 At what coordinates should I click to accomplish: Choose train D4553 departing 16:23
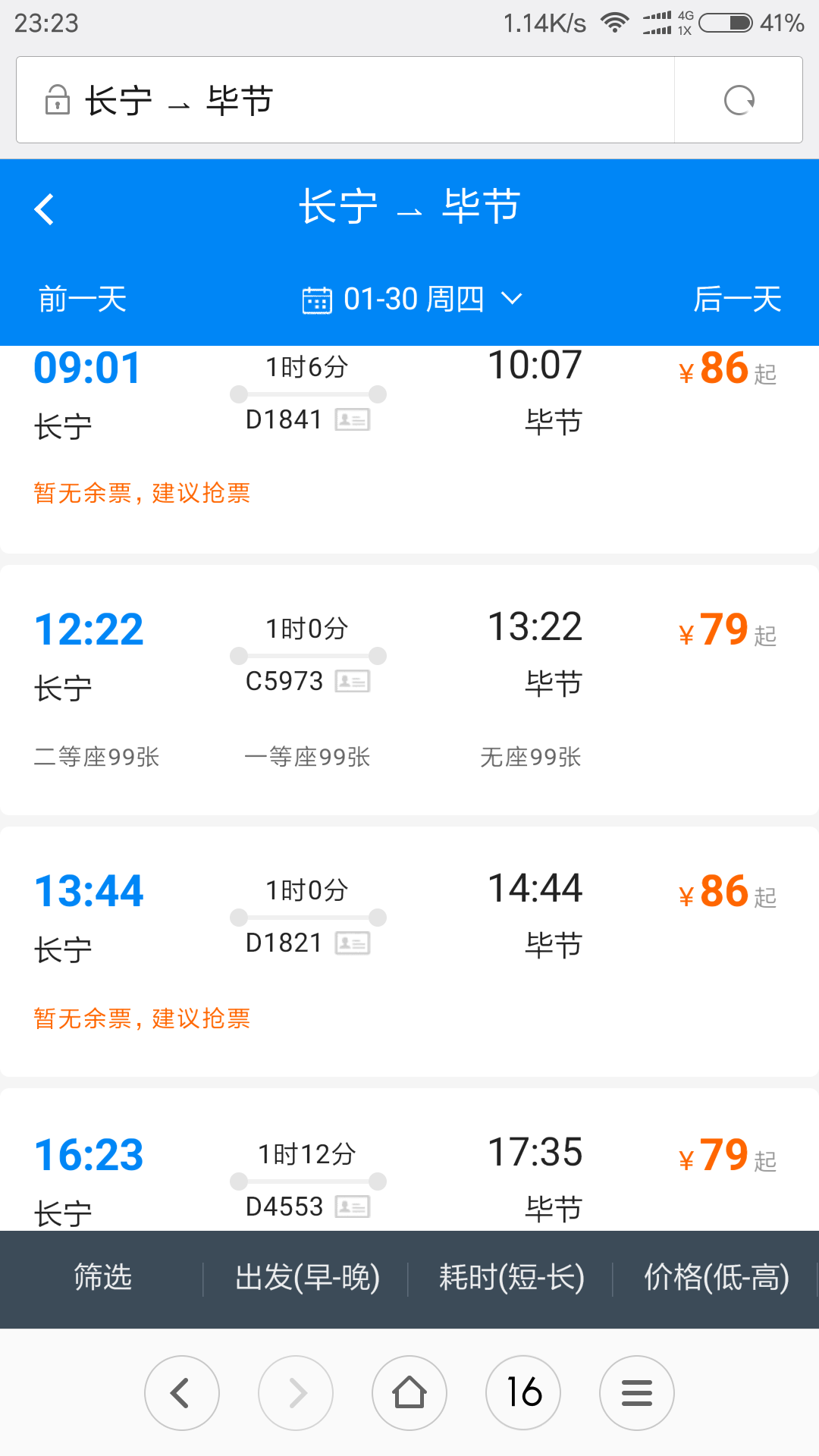coord(409,1159)
